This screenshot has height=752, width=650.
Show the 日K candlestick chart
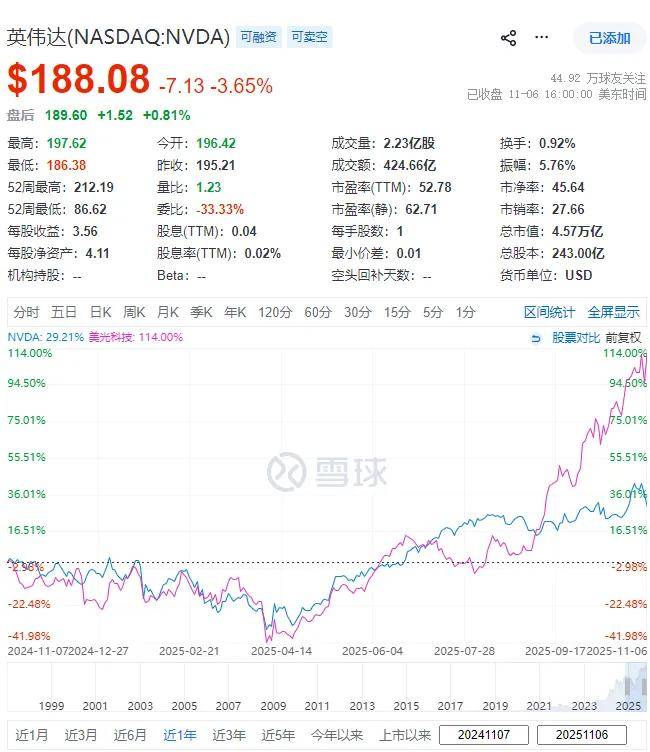pos(100,312)
